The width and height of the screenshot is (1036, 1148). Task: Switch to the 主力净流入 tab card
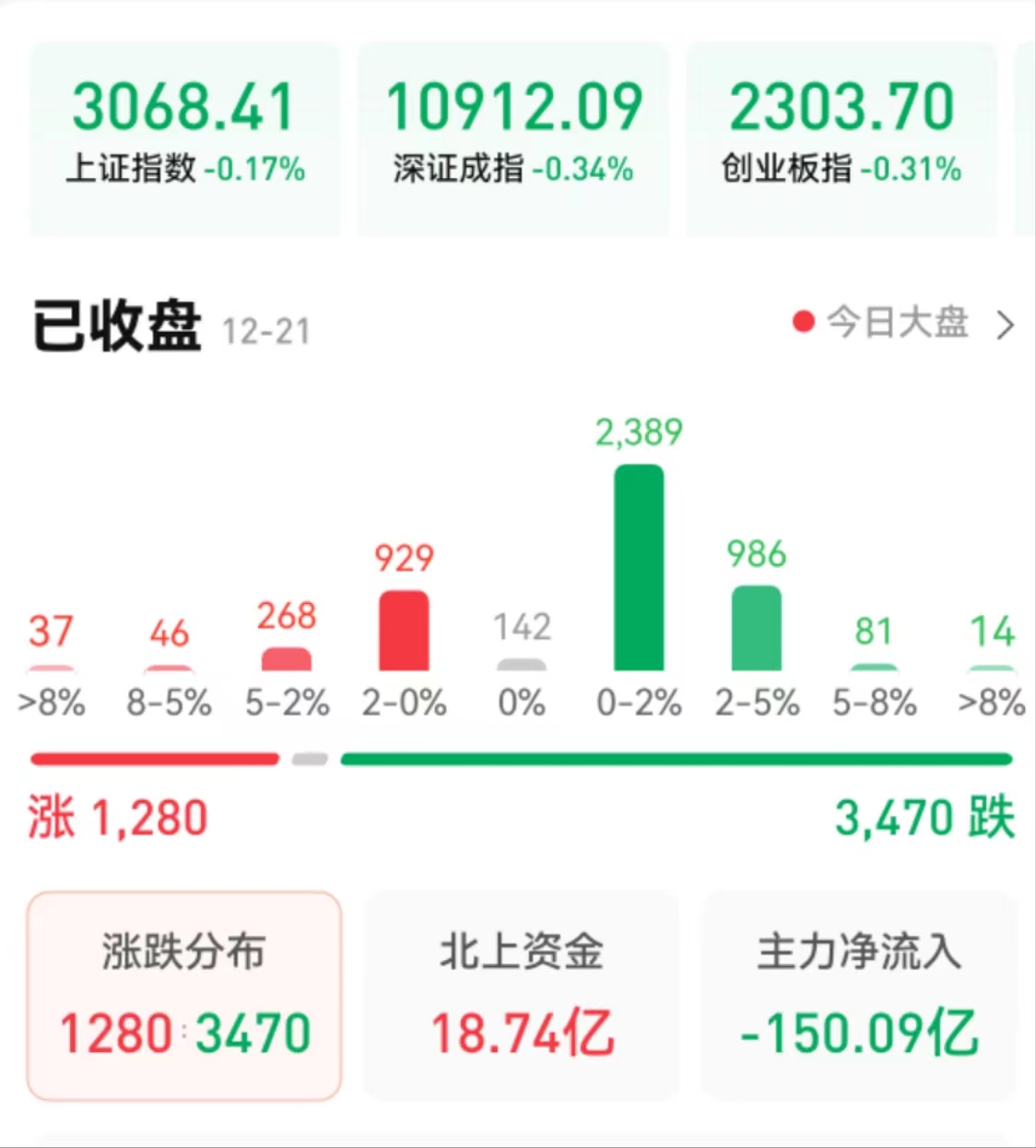859,996
